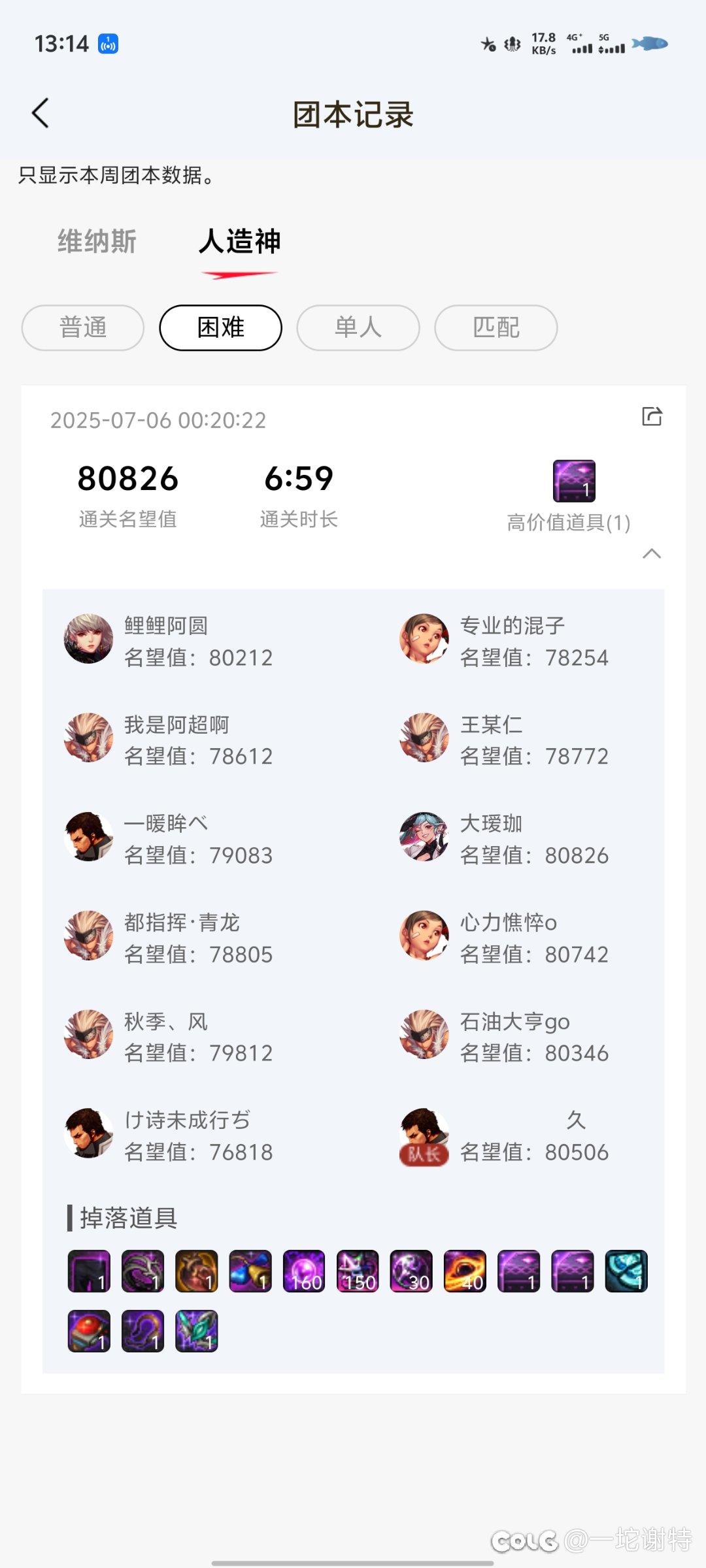
Task: Choose the 普通 difficulty chip
Action: (x=83, y=328)
